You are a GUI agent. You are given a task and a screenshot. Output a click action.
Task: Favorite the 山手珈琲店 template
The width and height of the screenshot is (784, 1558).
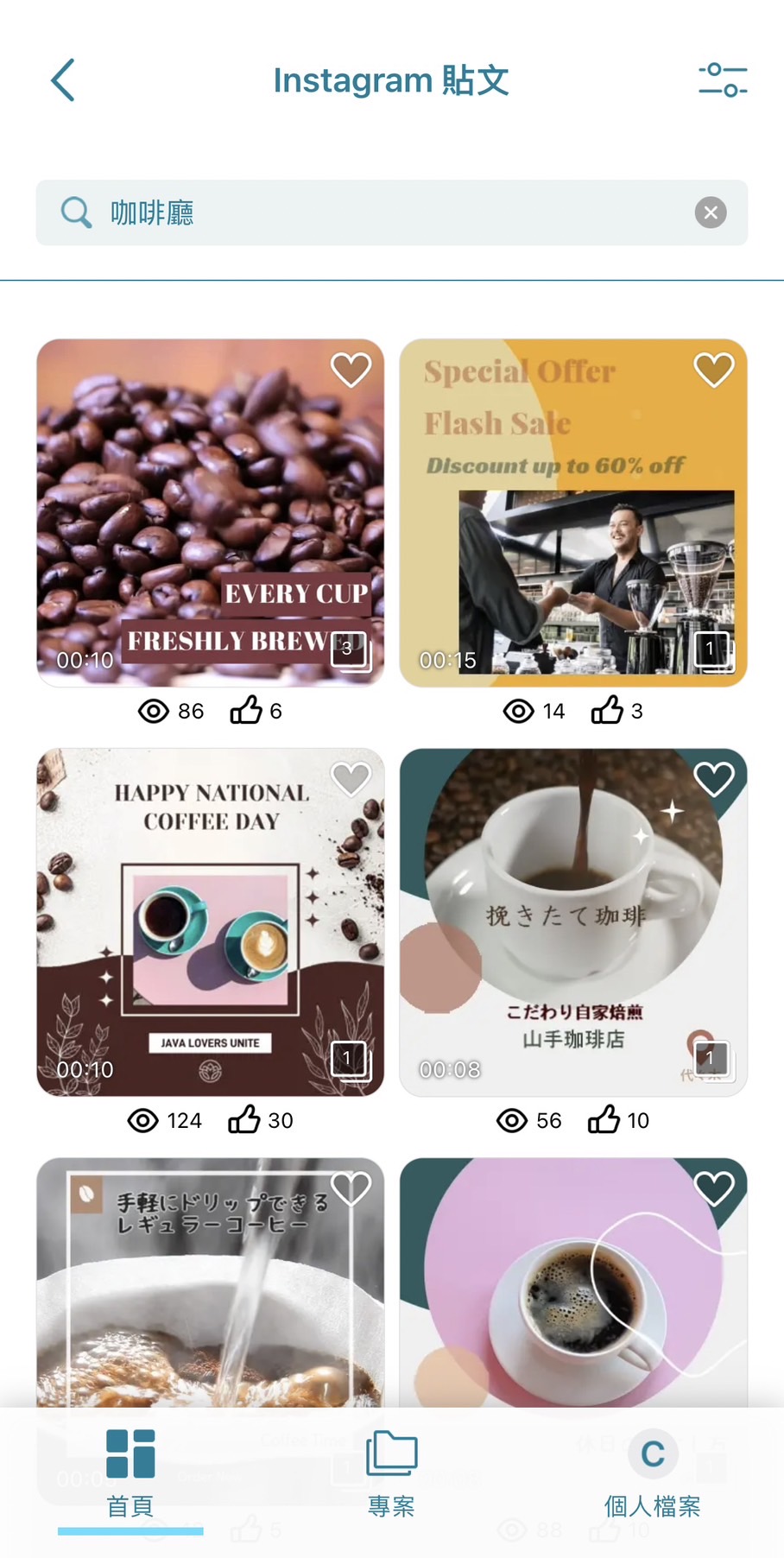coord(713,780)
